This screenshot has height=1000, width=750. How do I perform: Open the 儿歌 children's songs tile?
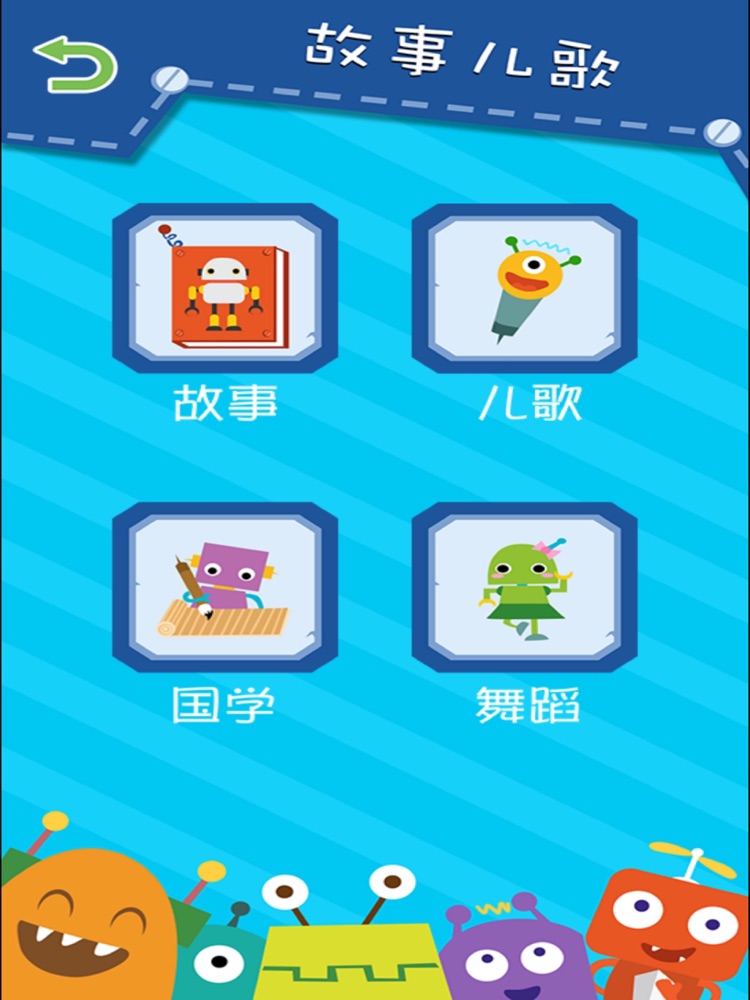click(x=524, y=288)
